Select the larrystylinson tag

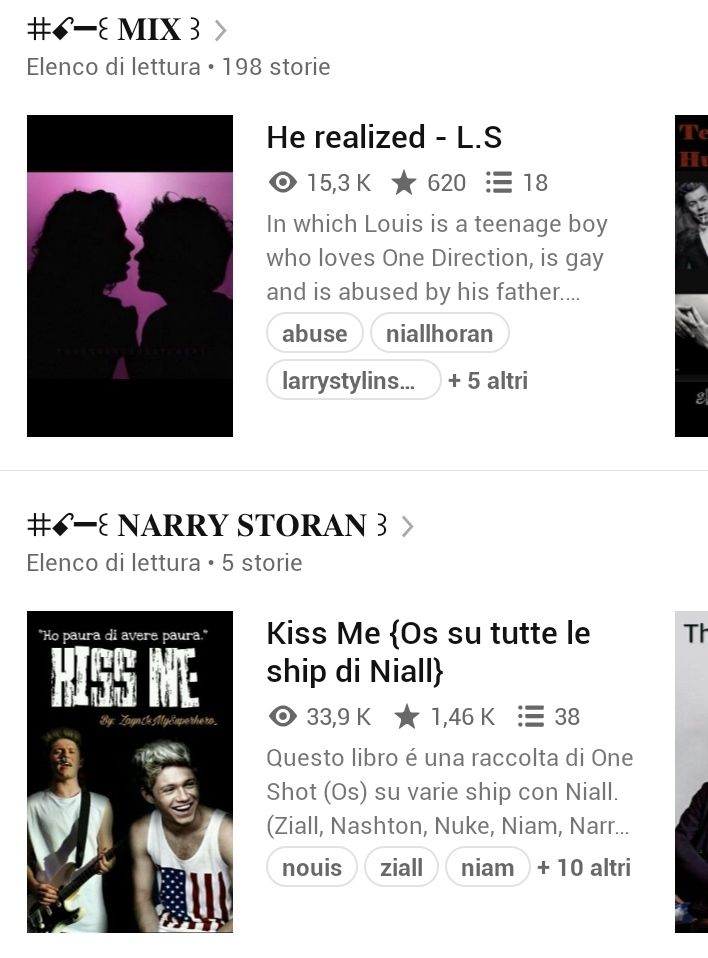(x=353, y=380)
